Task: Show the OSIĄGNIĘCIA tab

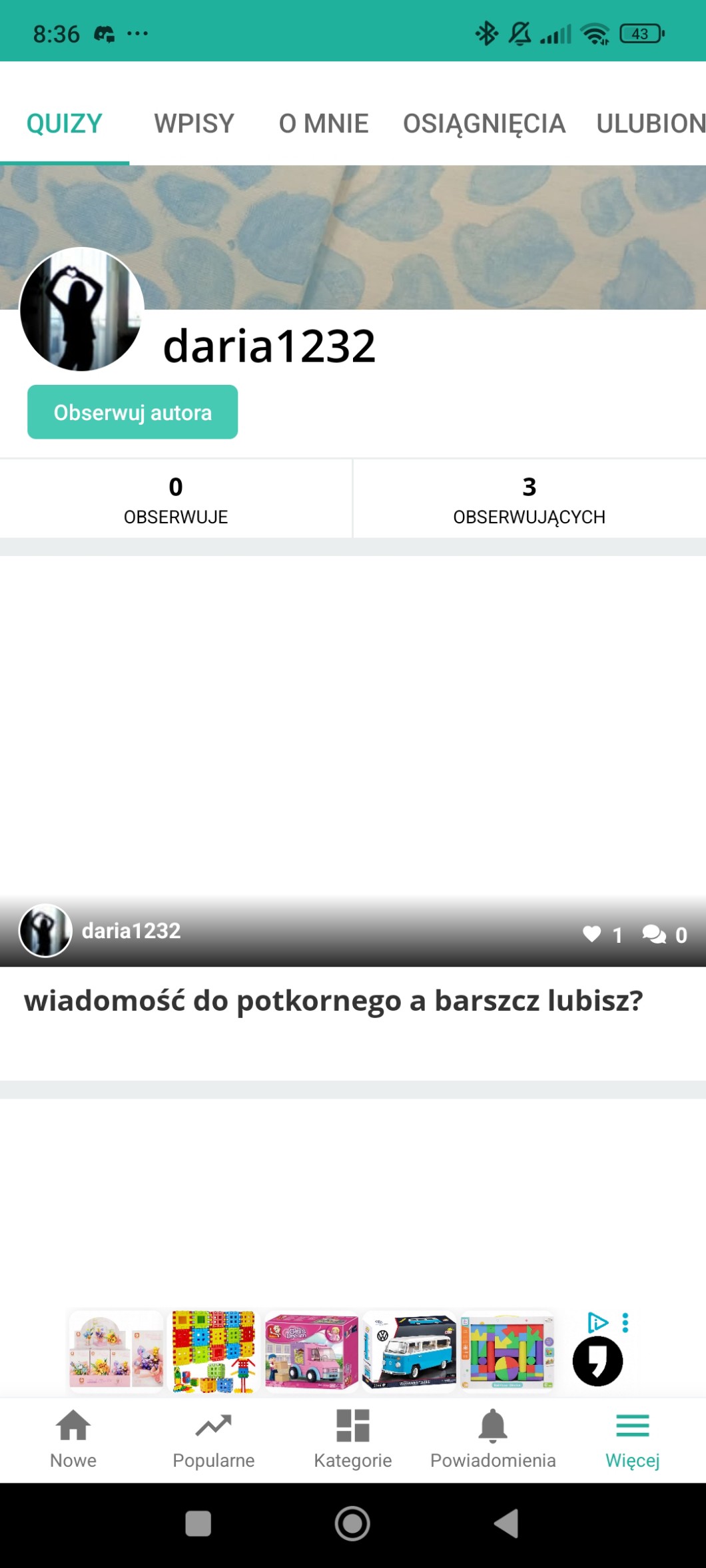Action: point(484,124)
